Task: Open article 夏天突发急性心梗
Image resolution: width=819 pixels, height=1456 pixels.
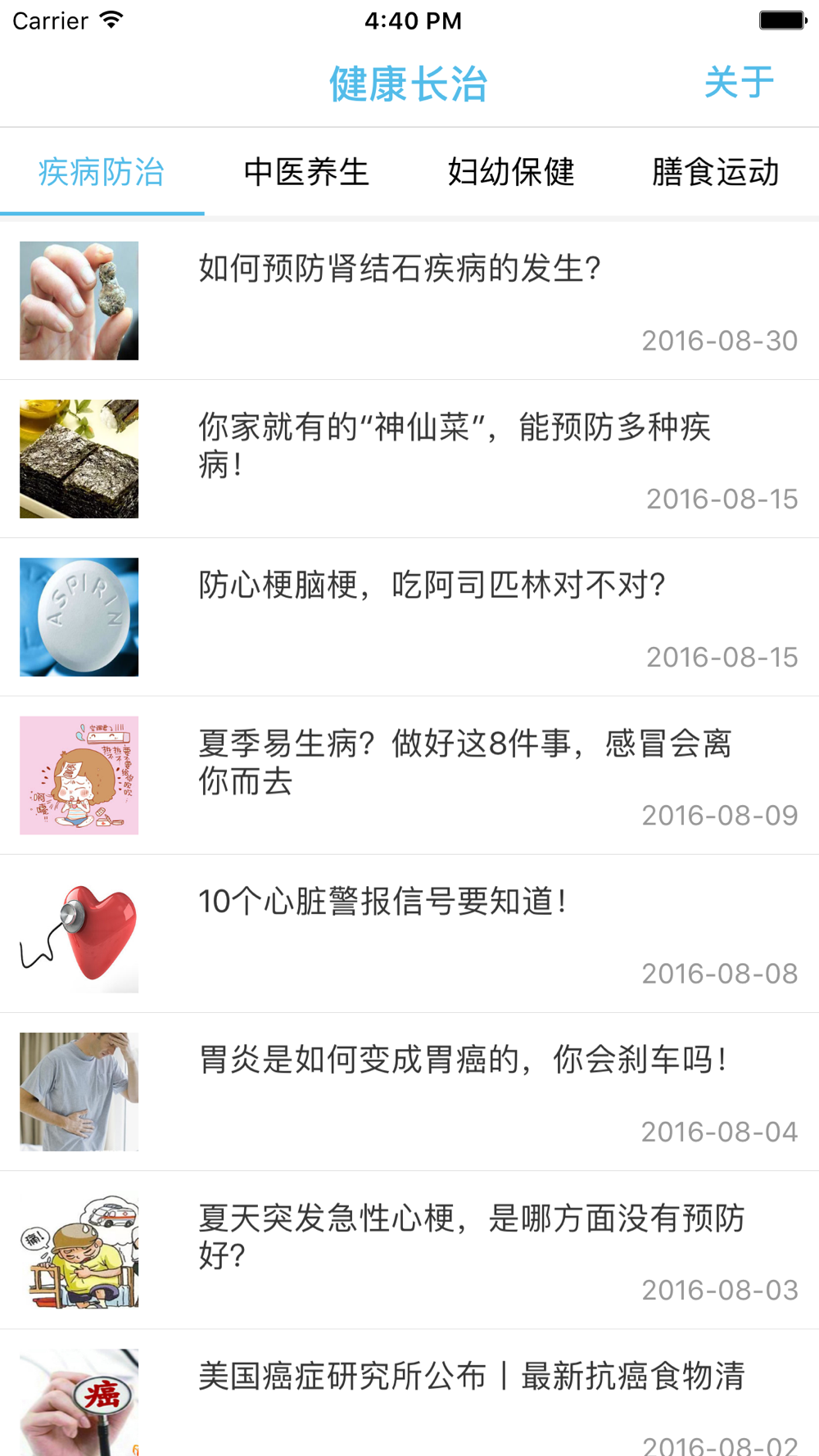Action: click(x=409, y=1249)
